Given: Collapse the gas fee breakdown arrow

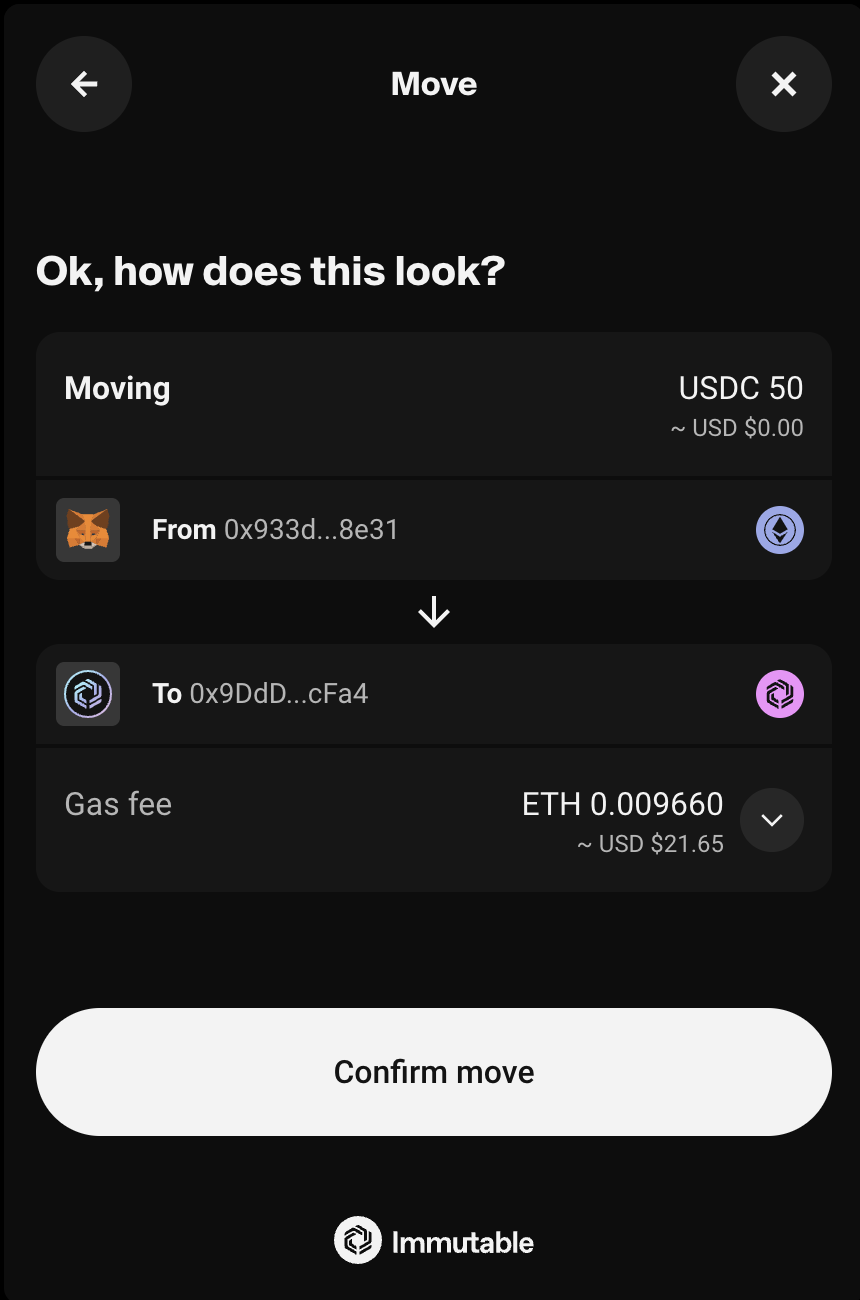Looking at the screenshot, I should (771, 819).
